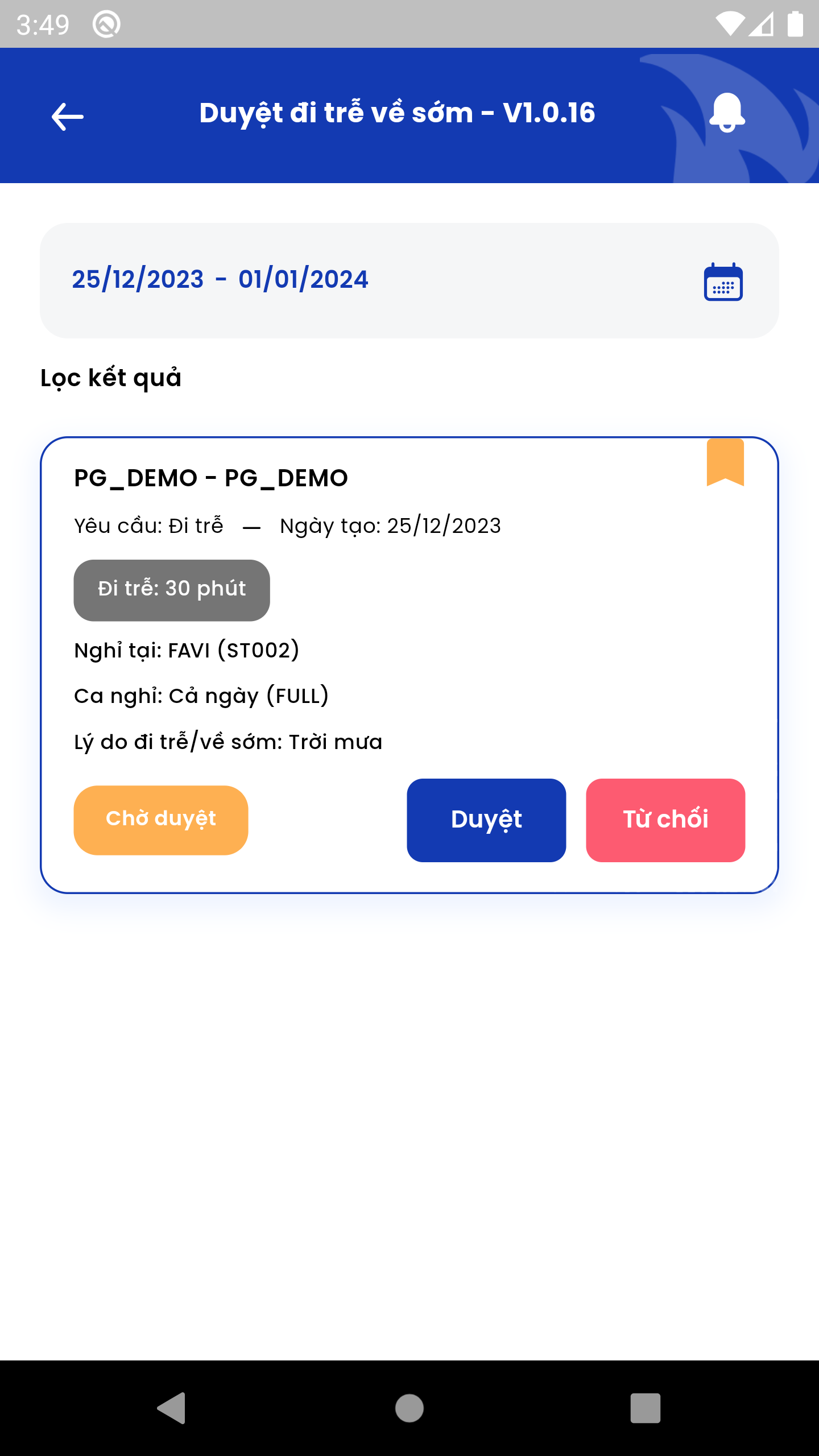The width and height of the screenshot is (819, 1456).
Task: Approve the request with Duyệt button
Action: click(486, 820)
